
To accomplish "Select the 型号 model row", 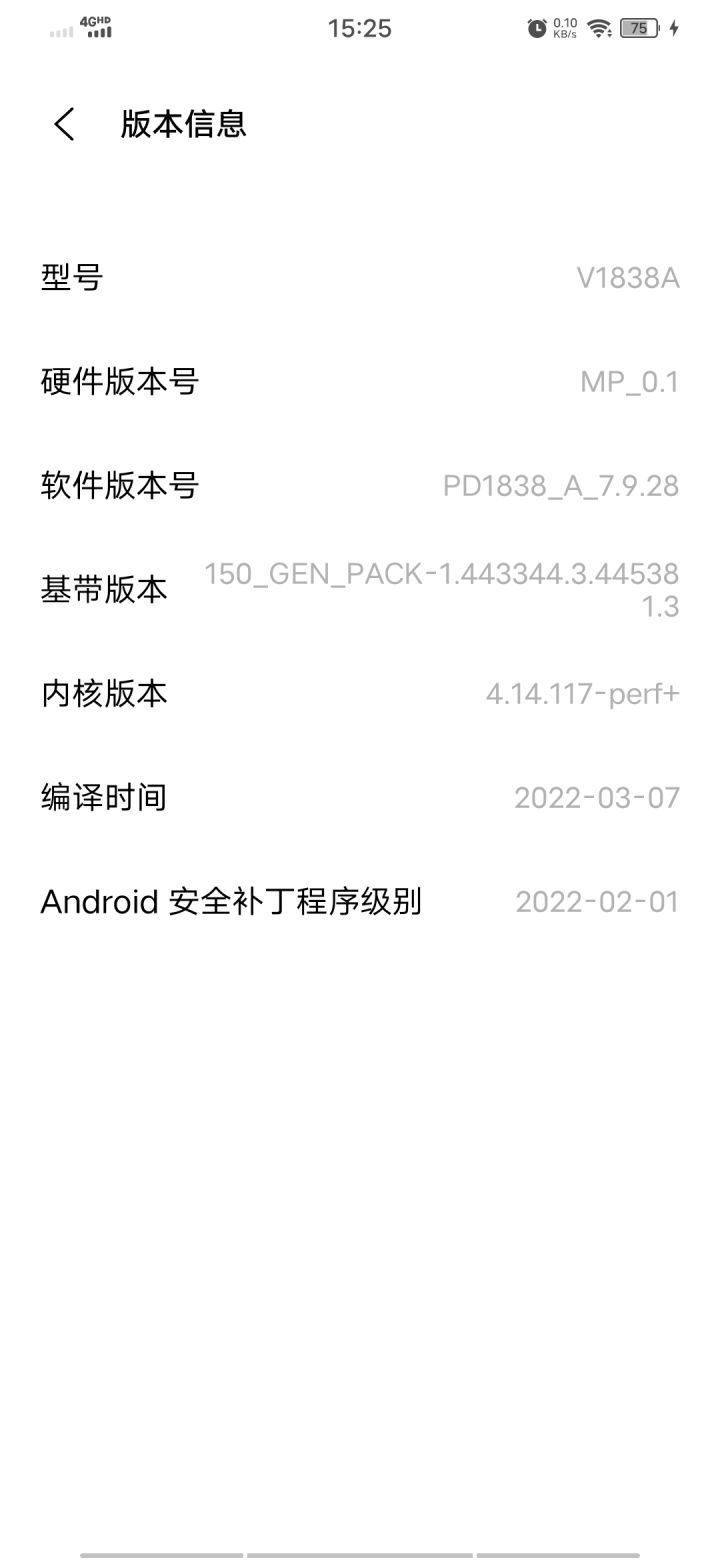I will point(360,278).
